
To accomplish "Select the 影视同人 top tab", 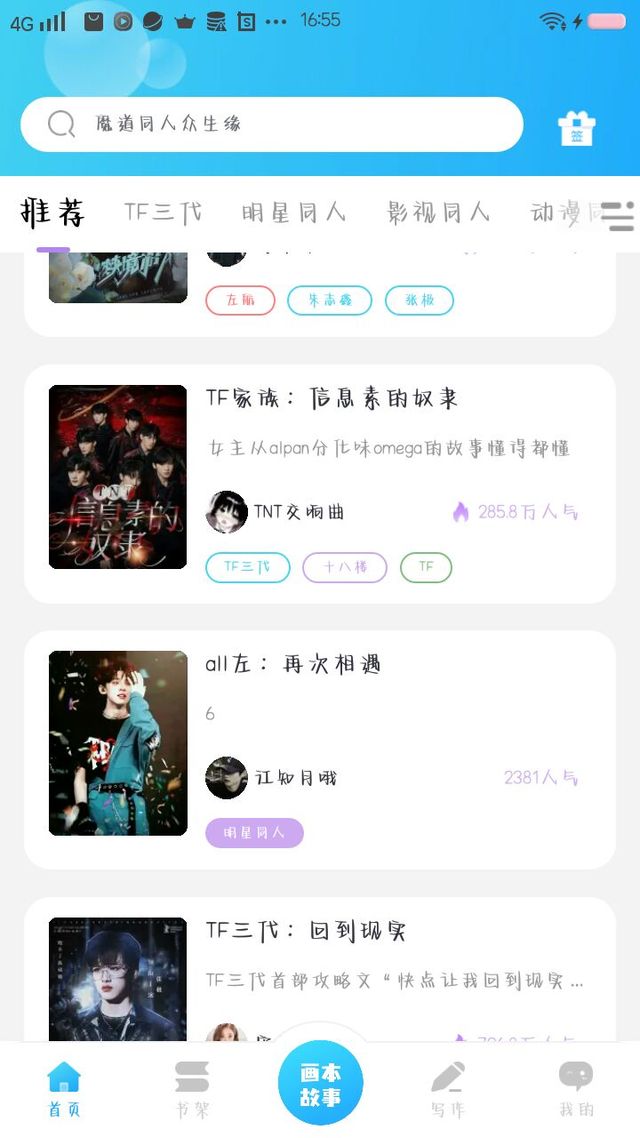I will (439, 212).
